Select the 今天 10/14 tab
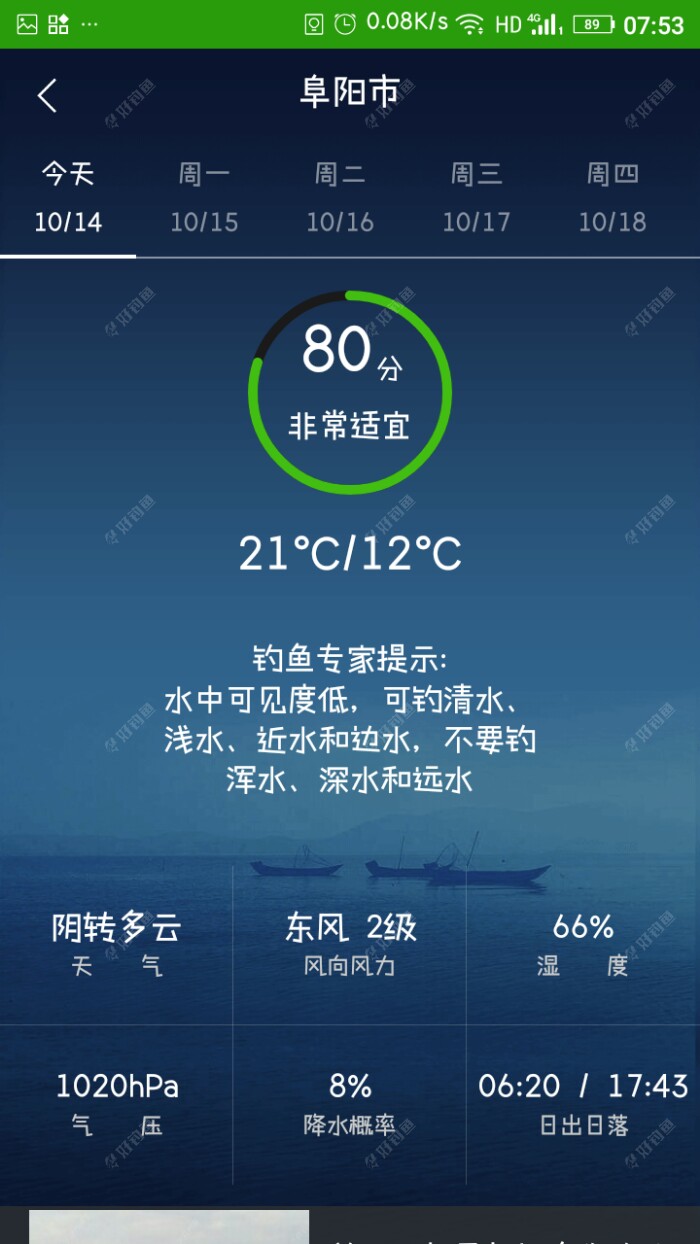The image size is (700, 1244). tap(68, 198)
